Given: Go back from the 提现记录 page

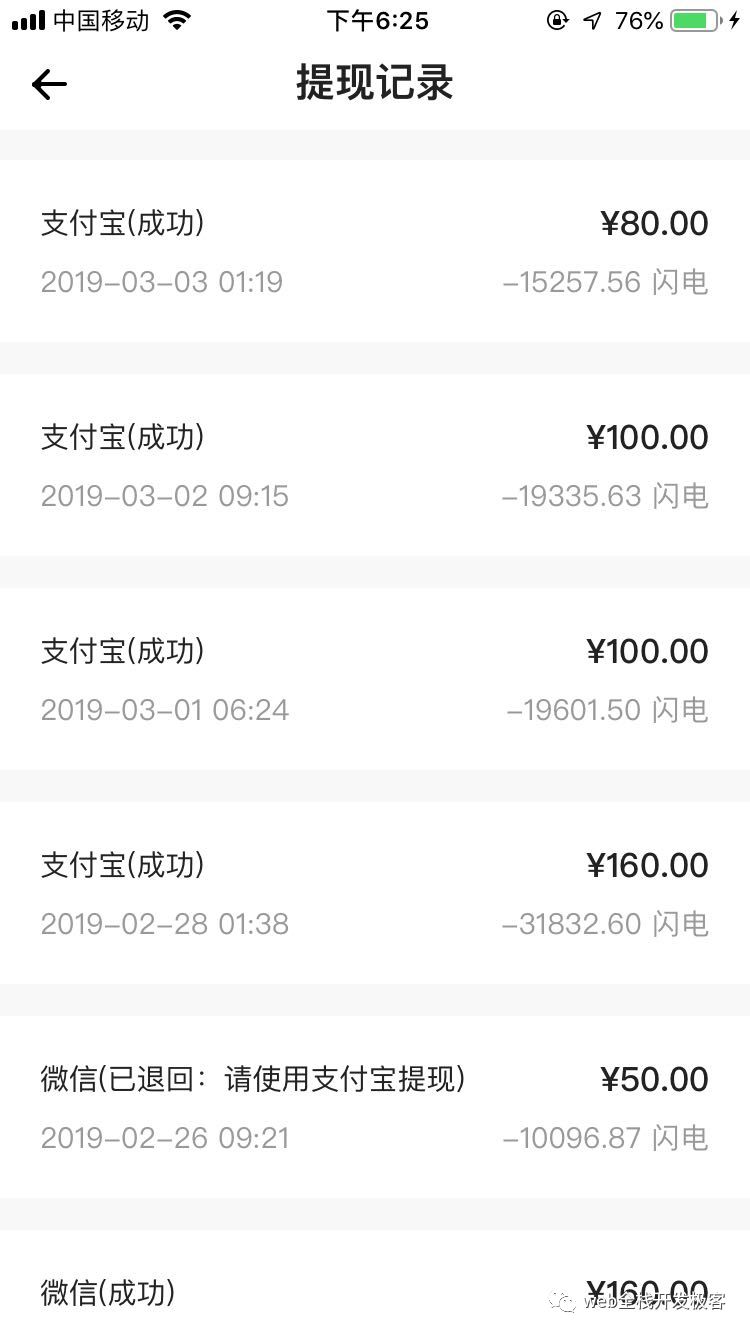Looking at the screenshot, I should [49, 85].
